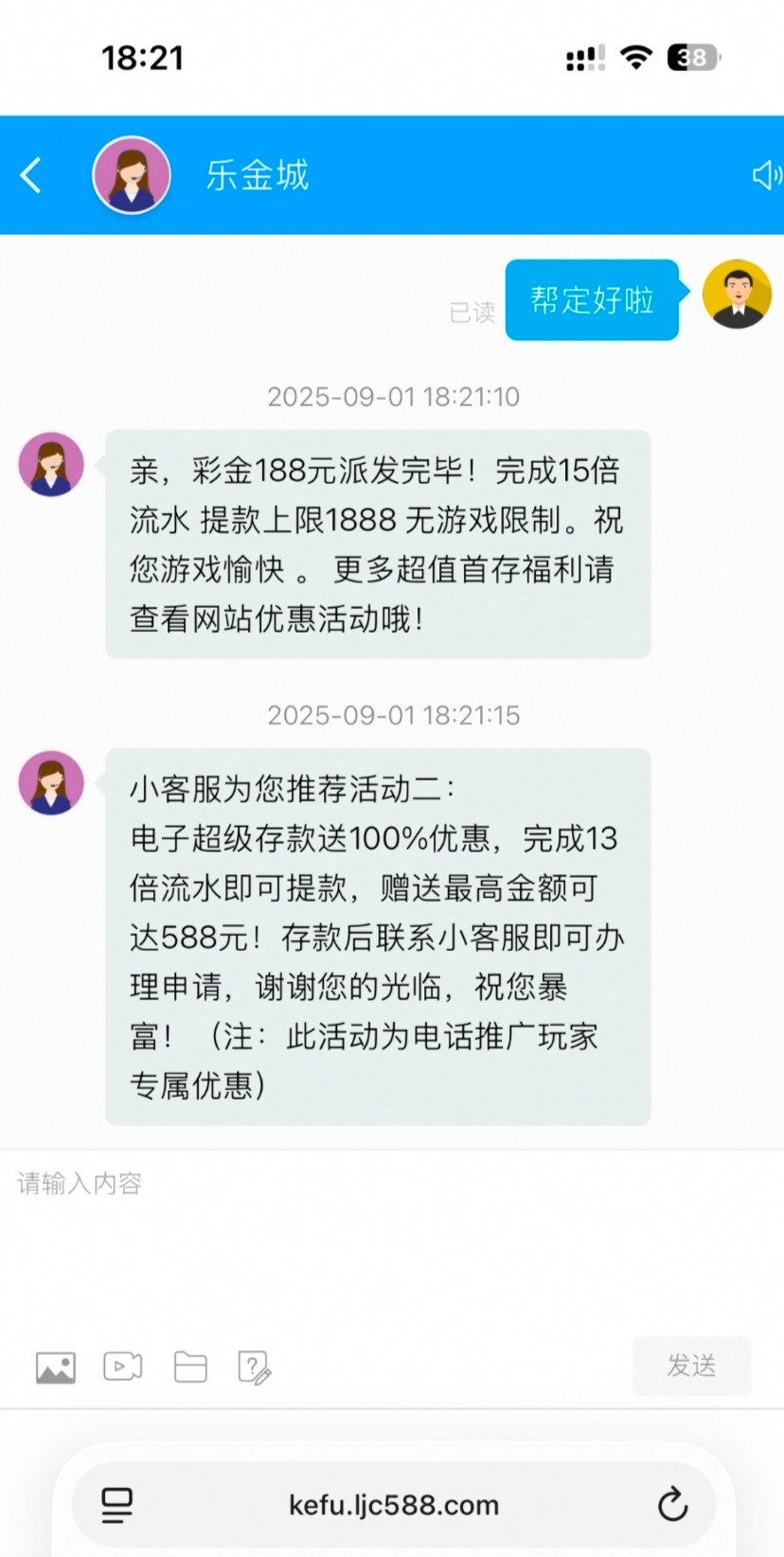Go back from the 乐金城 chat
Screen dimensions: 784x1557
tap(31, 175)
